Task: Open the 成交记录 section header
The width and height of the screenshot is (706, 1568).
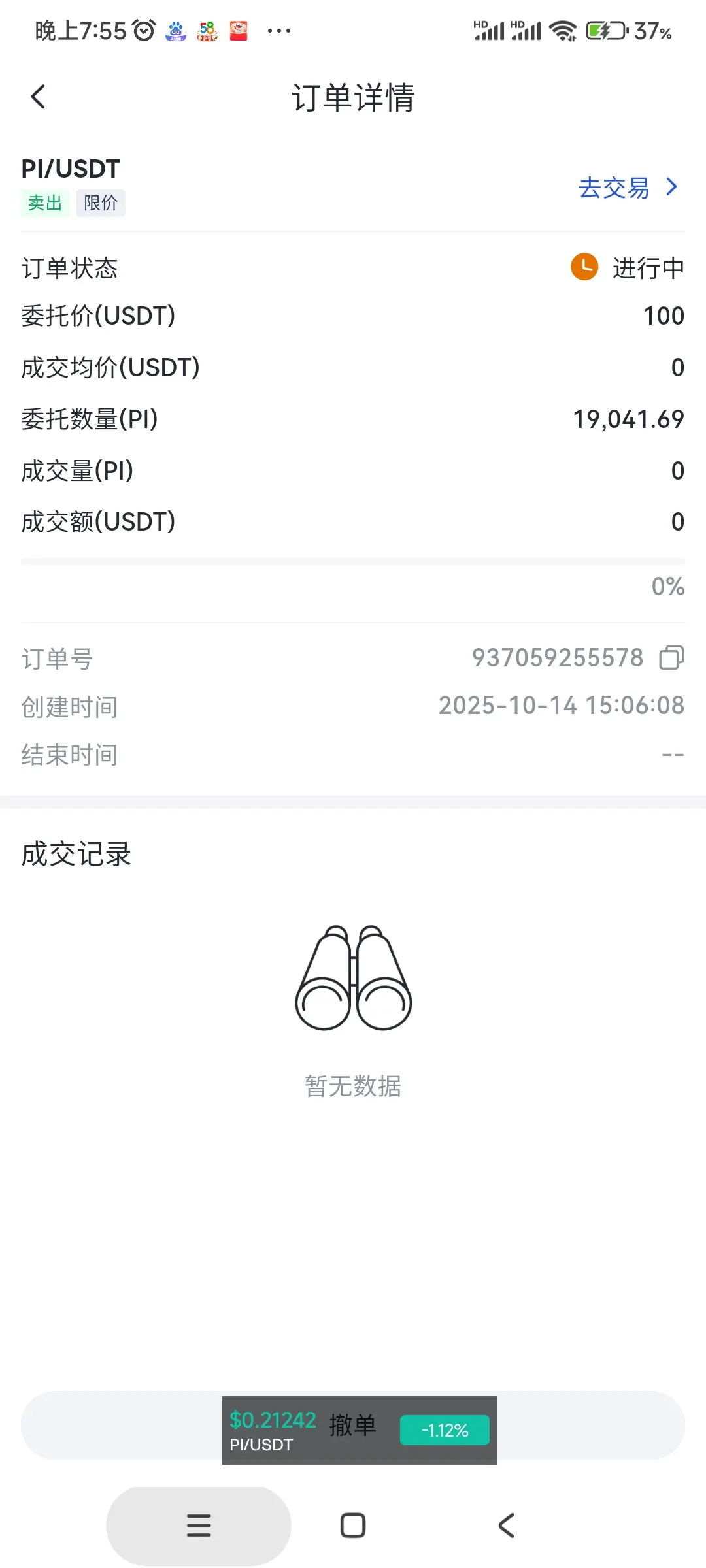Action: (x=75, y=853)
